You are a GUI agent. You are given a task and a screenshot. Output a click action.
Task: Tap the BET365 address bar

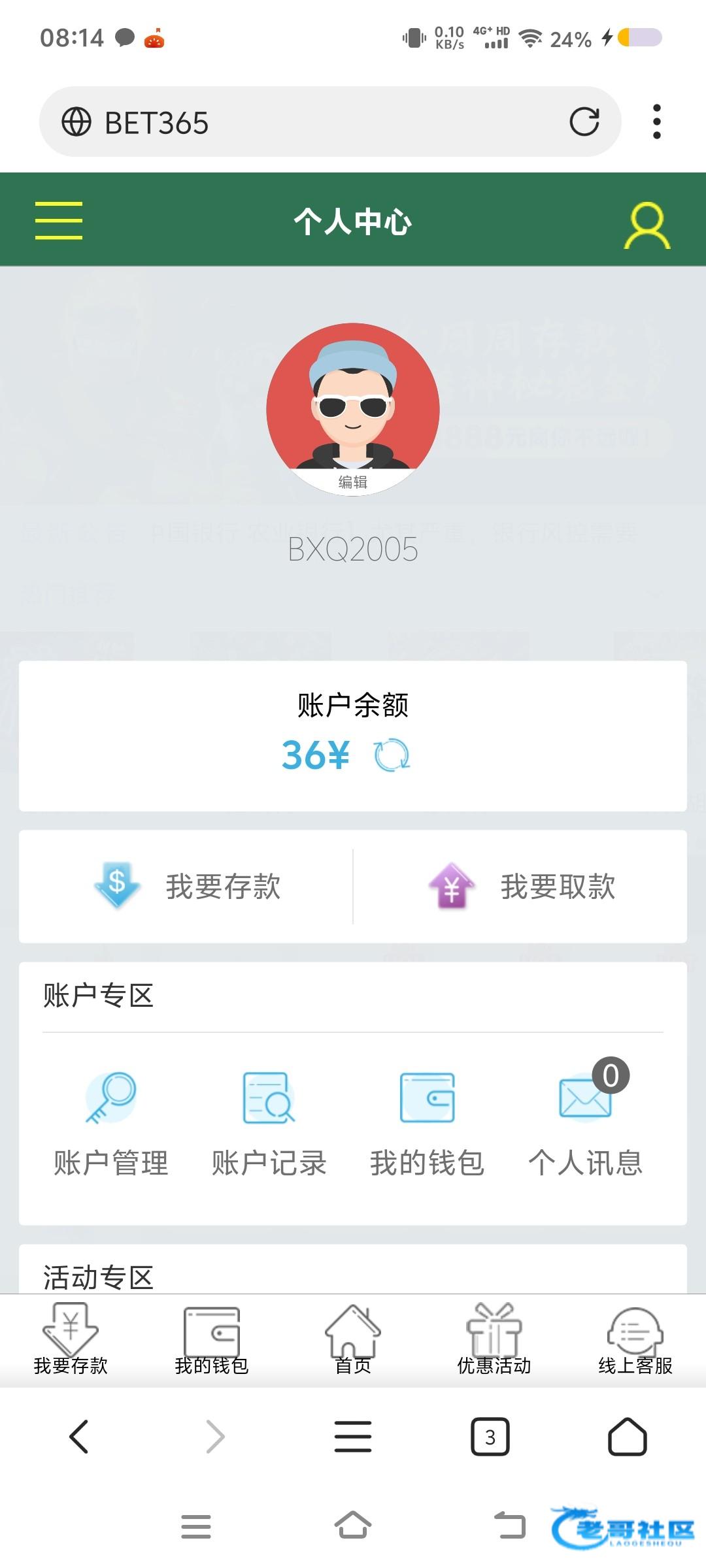pos(314,122)
